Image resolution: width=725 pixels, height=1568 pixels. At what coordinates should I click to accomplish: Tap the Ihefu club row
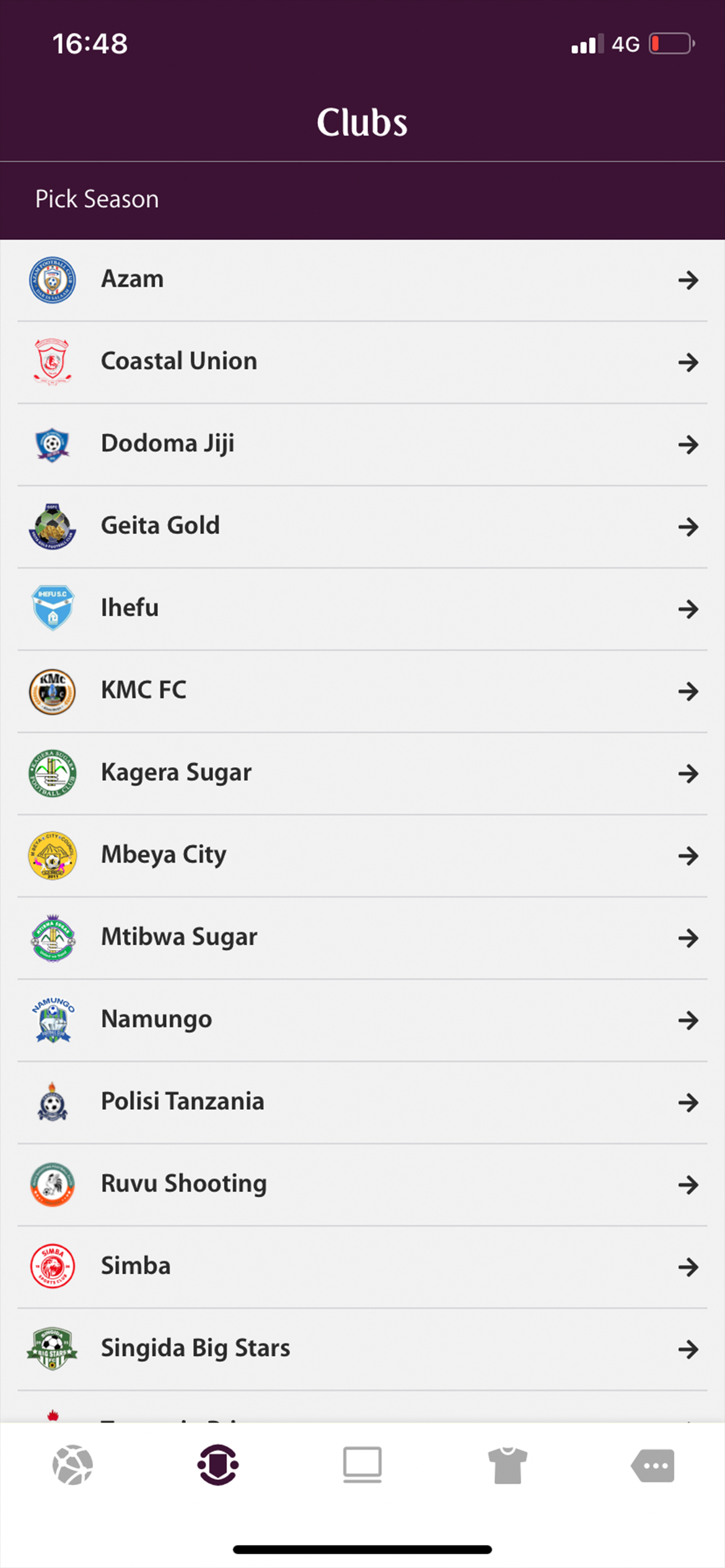[x=362, y=609]
